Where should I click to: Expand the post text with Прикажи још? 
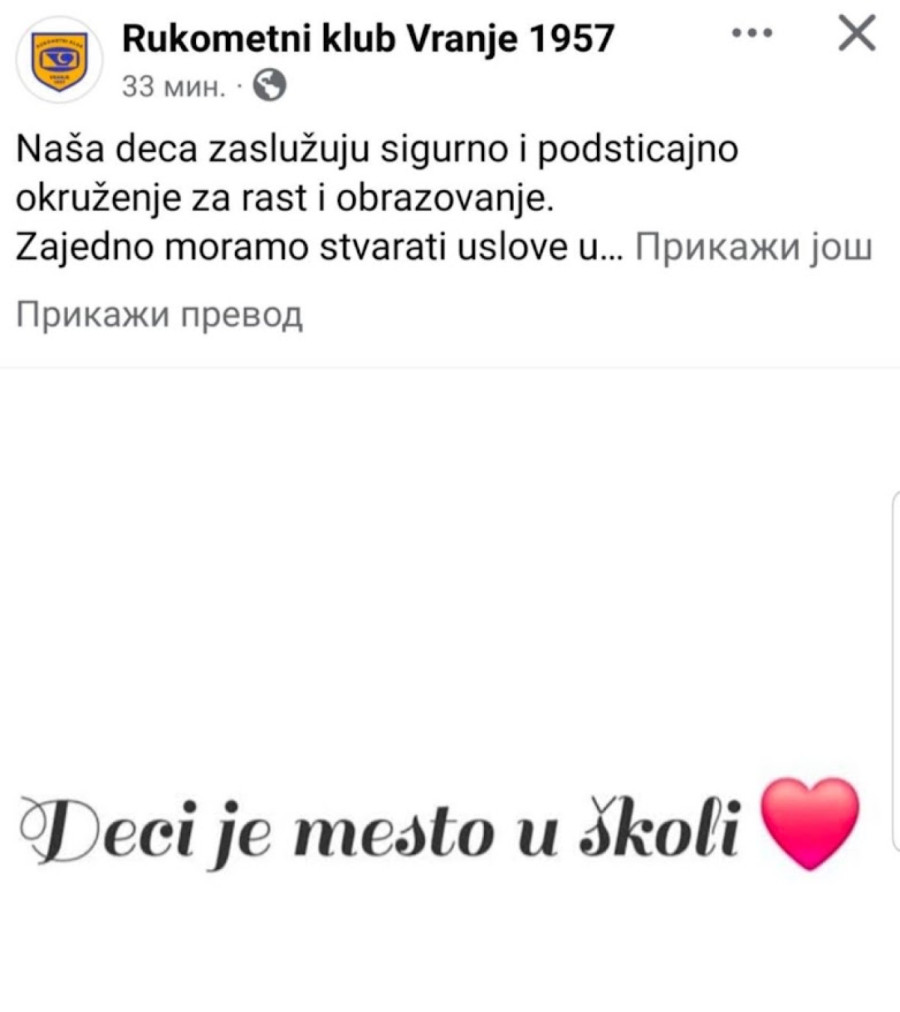tap(754, 246)
